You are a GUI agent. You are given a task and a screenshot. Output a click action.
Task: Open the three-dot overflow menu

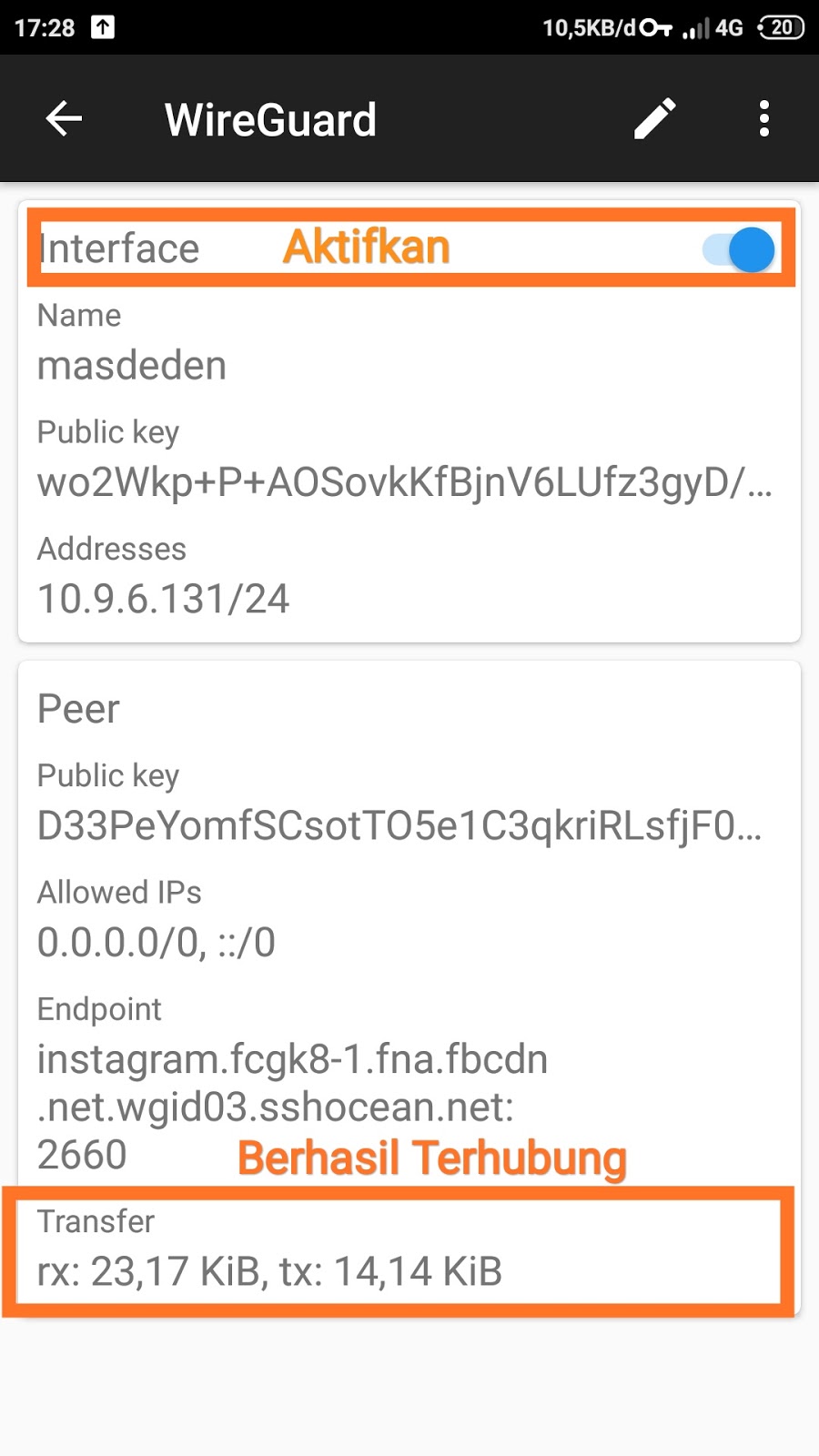764,118
